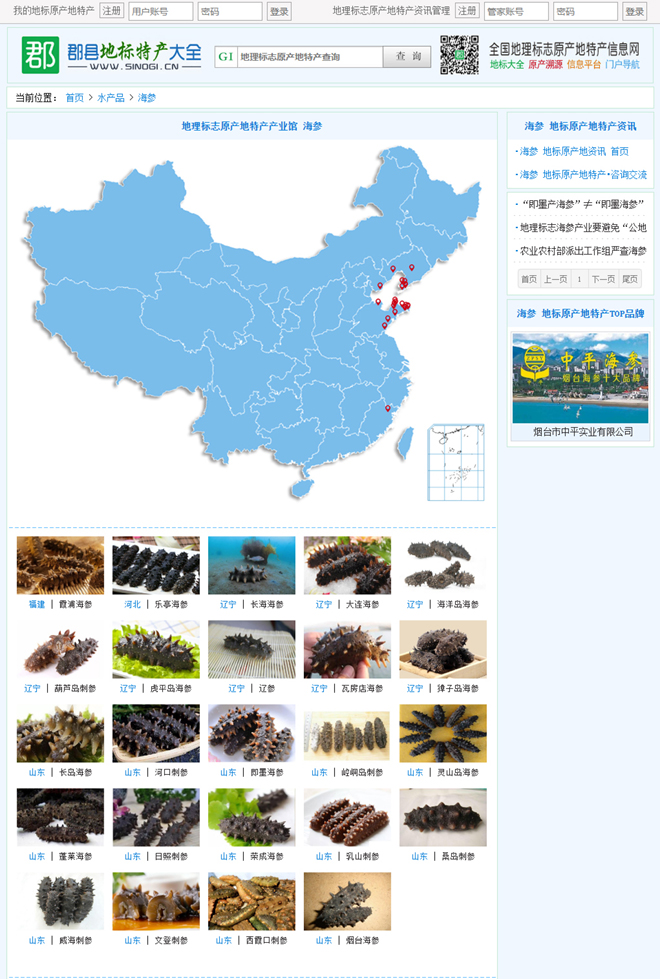Open the 地标大全 link in header
Viewport: 660px width, 979px height.
pyautogui.click(x=506, y=64)
